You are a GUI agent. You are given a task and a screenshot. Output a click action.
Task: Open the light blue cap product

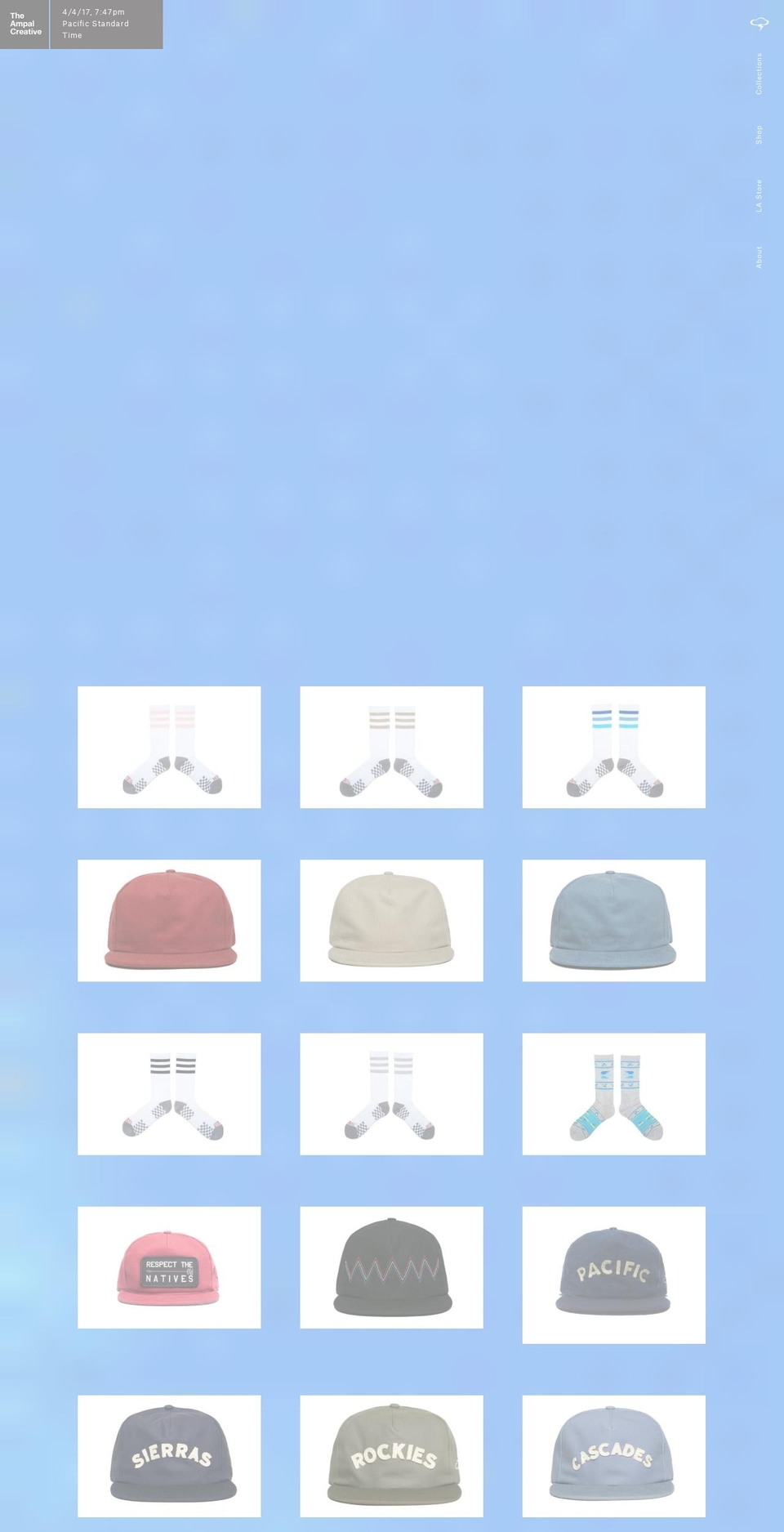pyautogui.click(x=613, y=919)
